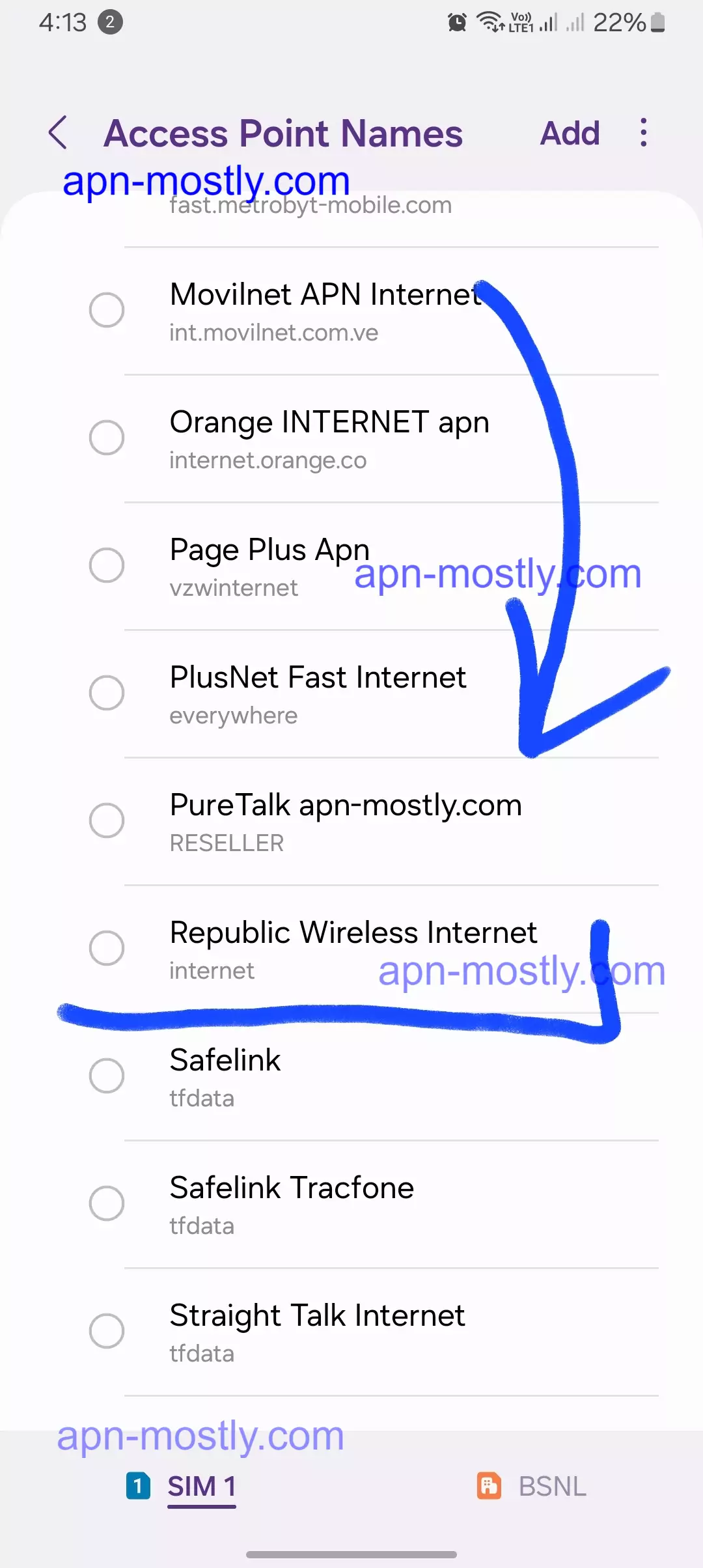Open Safelink Tracfone APN entry
Viewport: 703px width, 1568px height.
(x=292, y=1203)
